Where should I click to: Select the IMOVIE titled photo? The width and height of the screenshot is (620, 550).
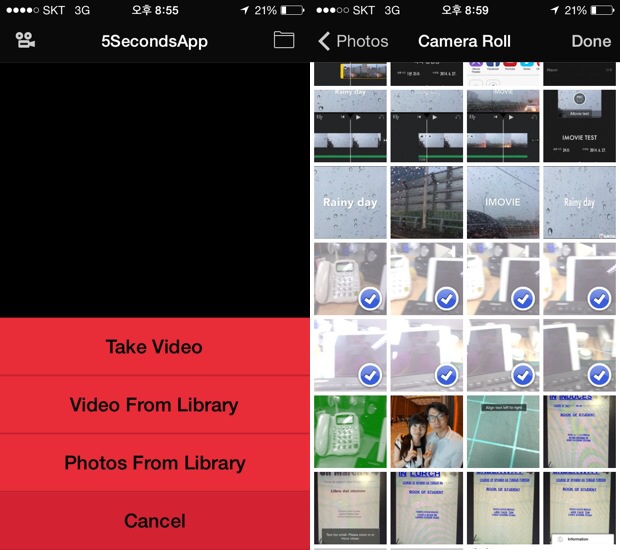pos(503,202)
